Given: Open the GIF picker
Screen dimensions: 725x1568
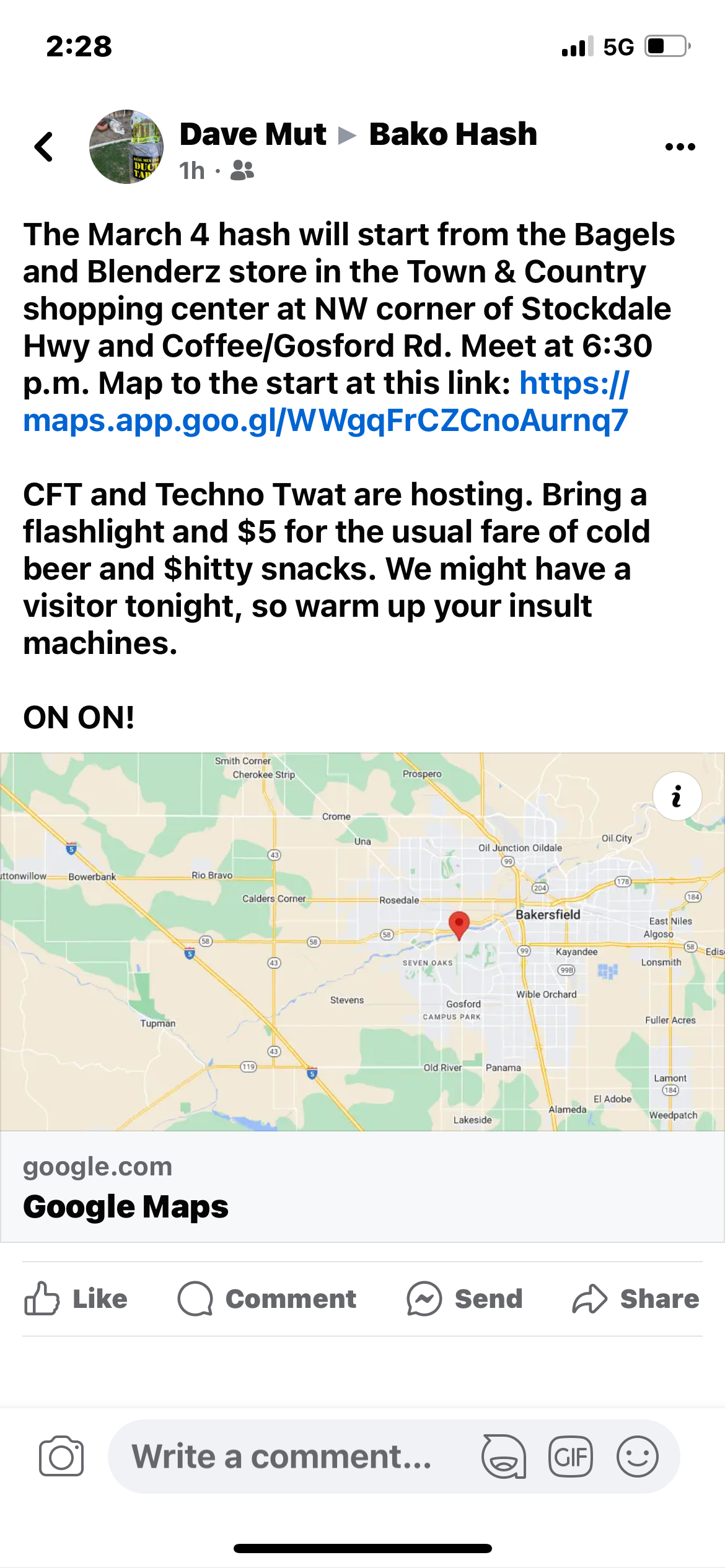Looking at the screenshot, I should pos(570,1456).
